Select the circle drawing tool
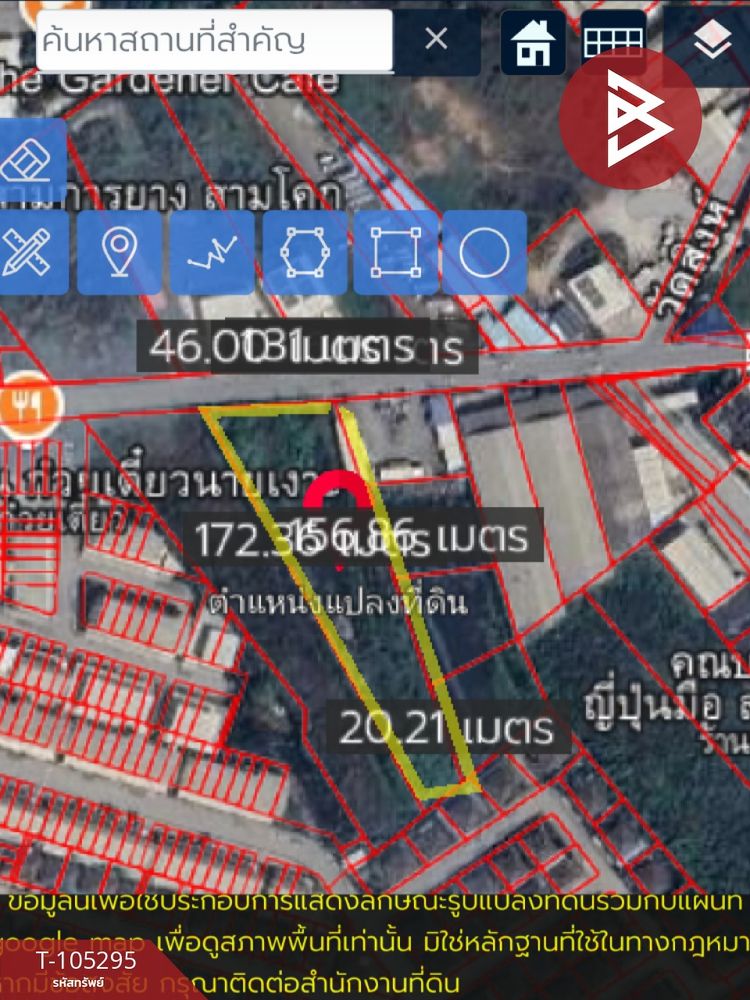This screenshot has width=750, height=1000. coord(485,251)
